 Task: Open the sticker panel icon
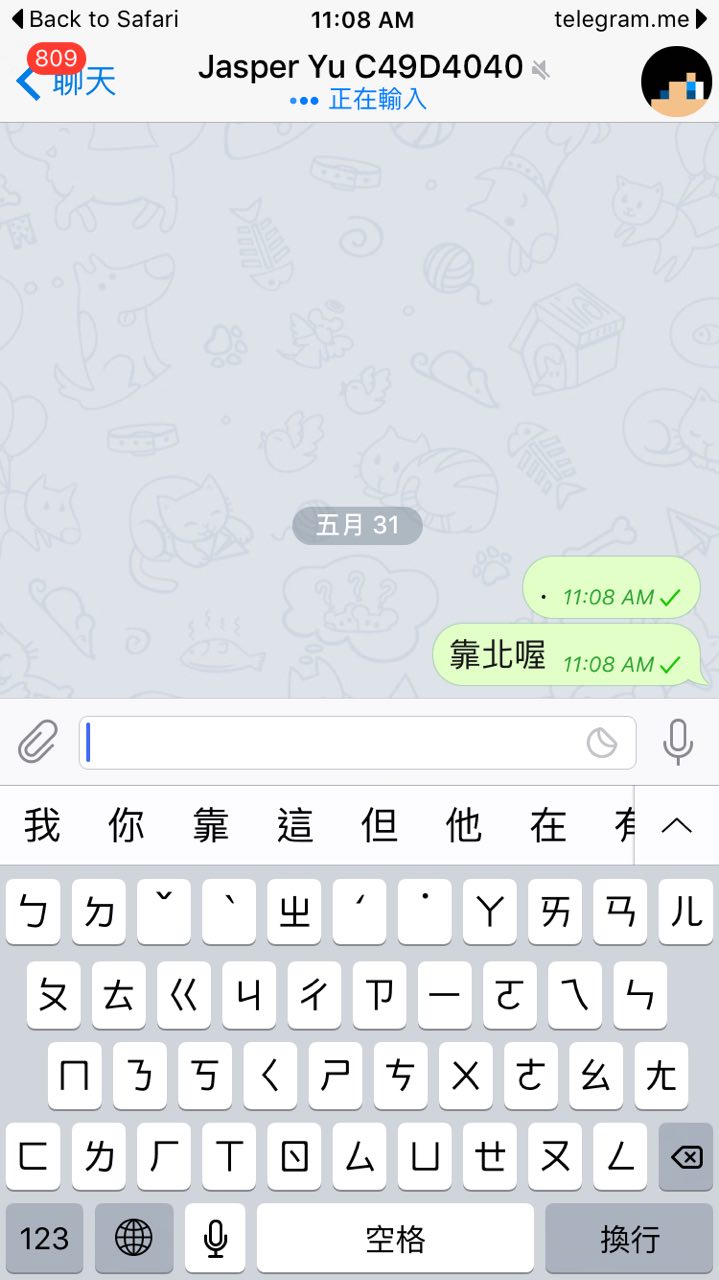pos(602,743)
